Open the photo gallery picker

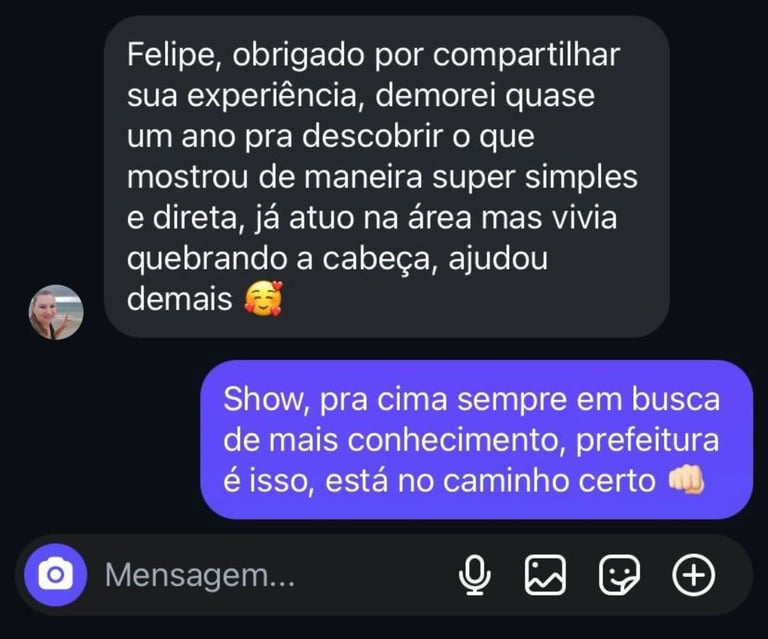[546, 575]
